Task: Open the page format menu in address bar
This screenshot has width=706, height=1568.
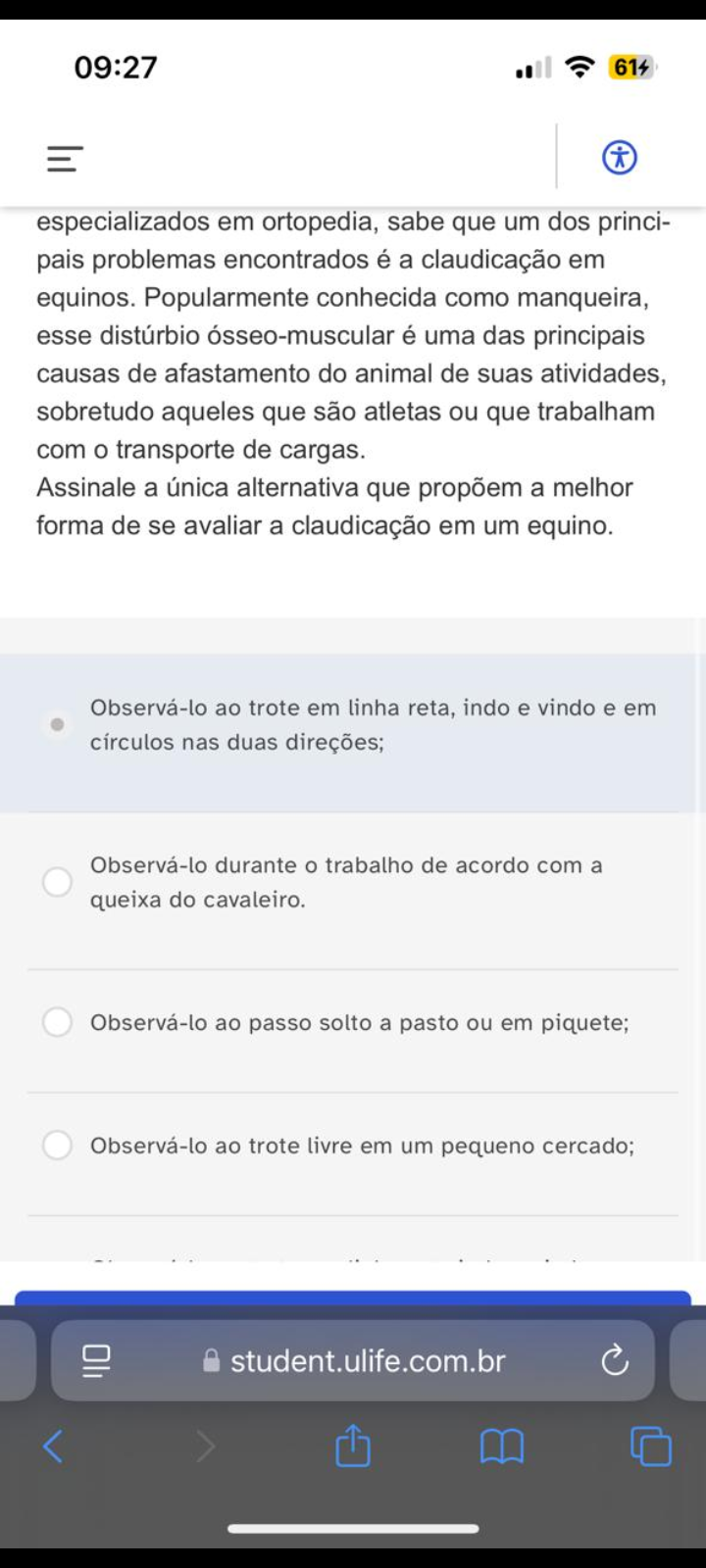Action: click(x=96, y=1360)
